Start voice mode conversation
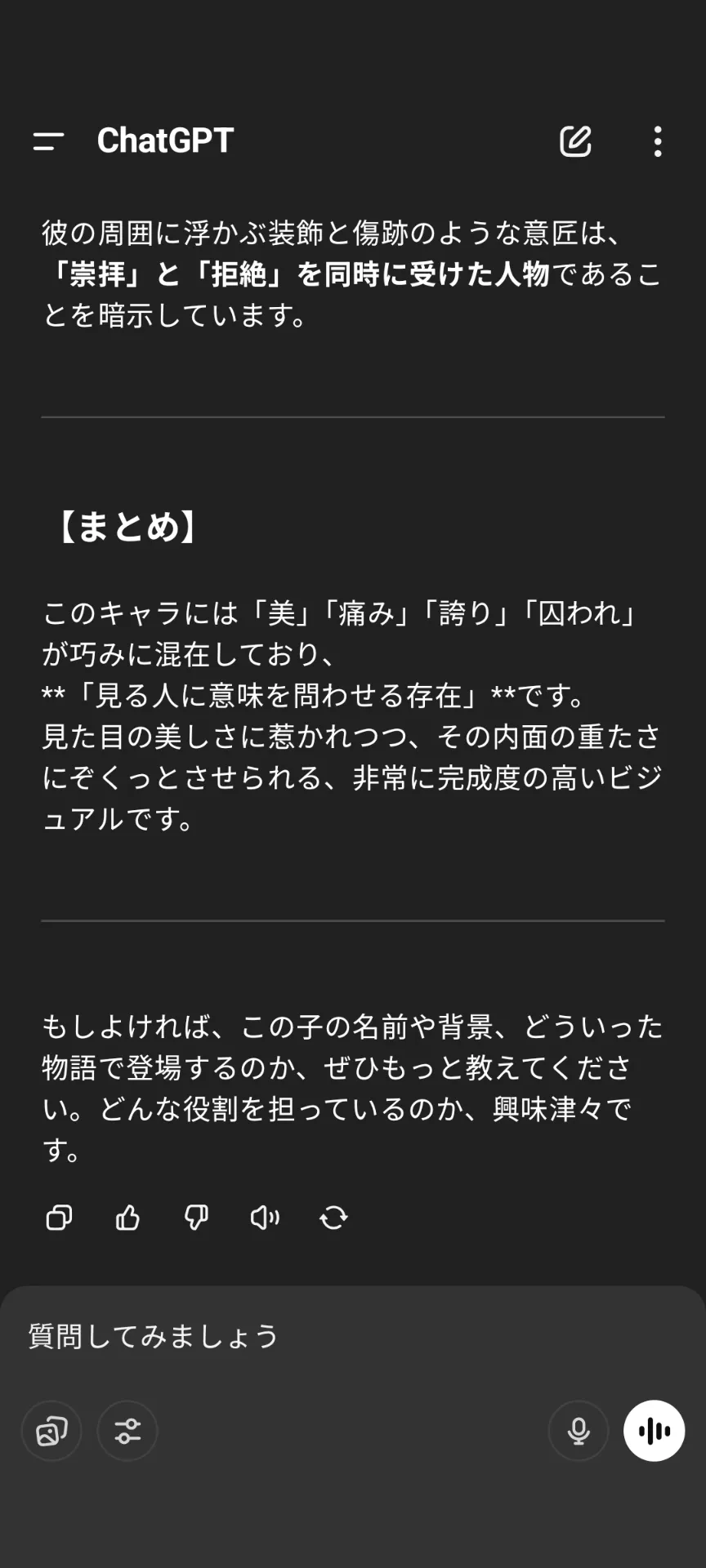This screenshot has height=1568, width=706. tap(654, 1431)
